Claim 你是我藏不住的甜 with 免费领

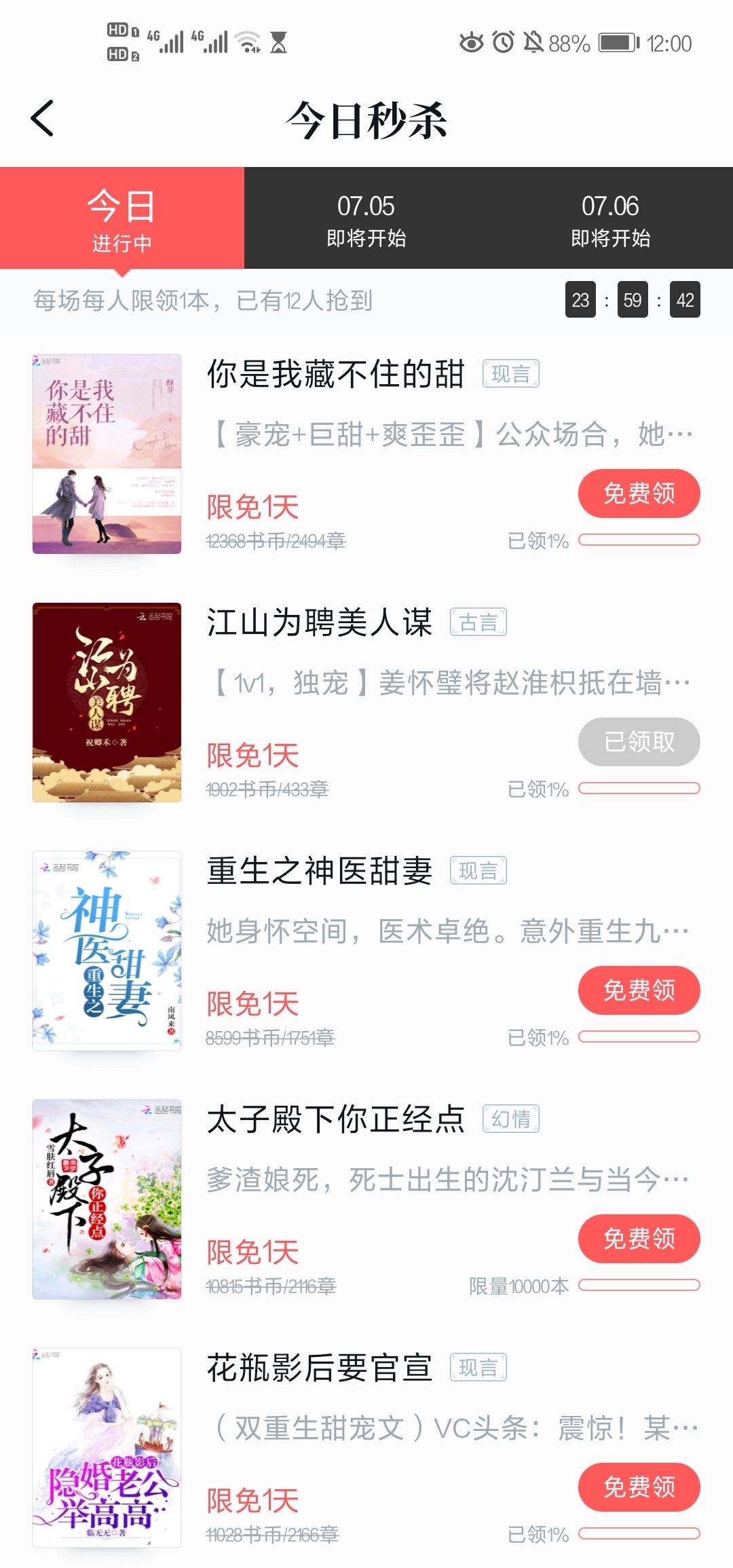pyautogui.click(x=639, y=493)
